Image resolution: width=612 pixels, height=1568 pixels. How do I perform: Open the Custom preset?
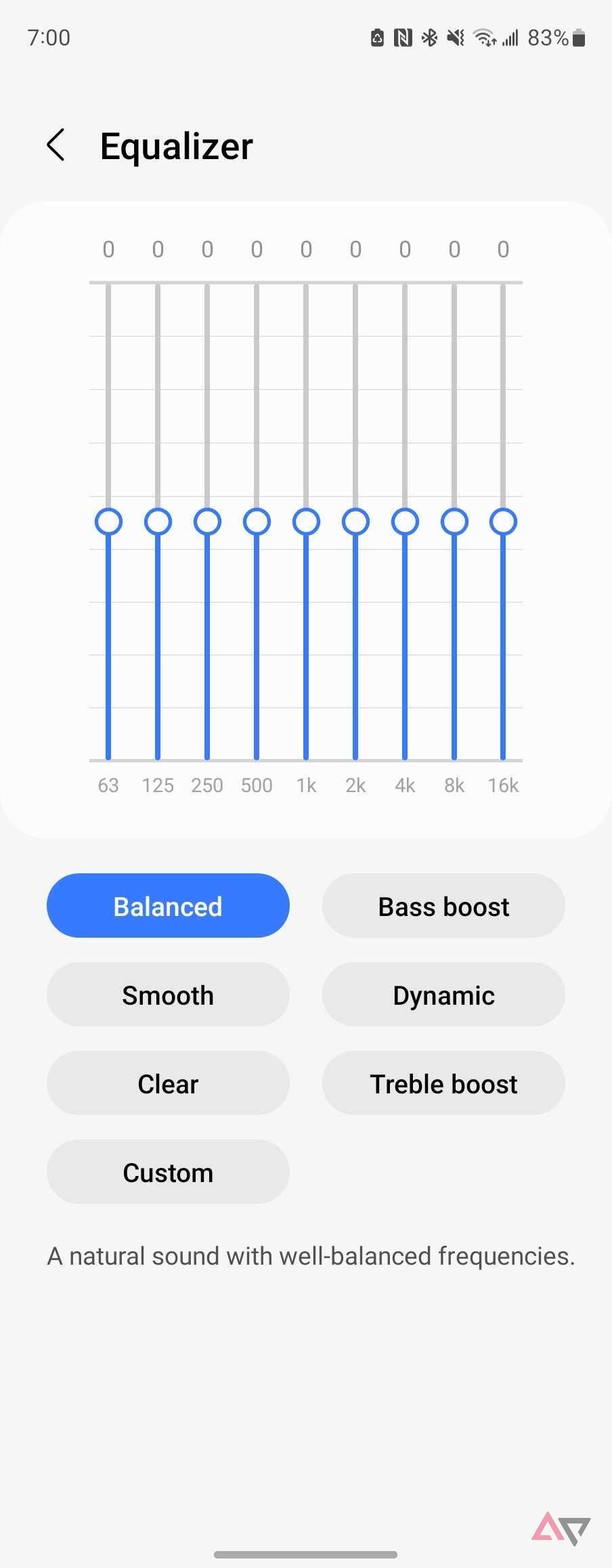[x=167, y=1172]
